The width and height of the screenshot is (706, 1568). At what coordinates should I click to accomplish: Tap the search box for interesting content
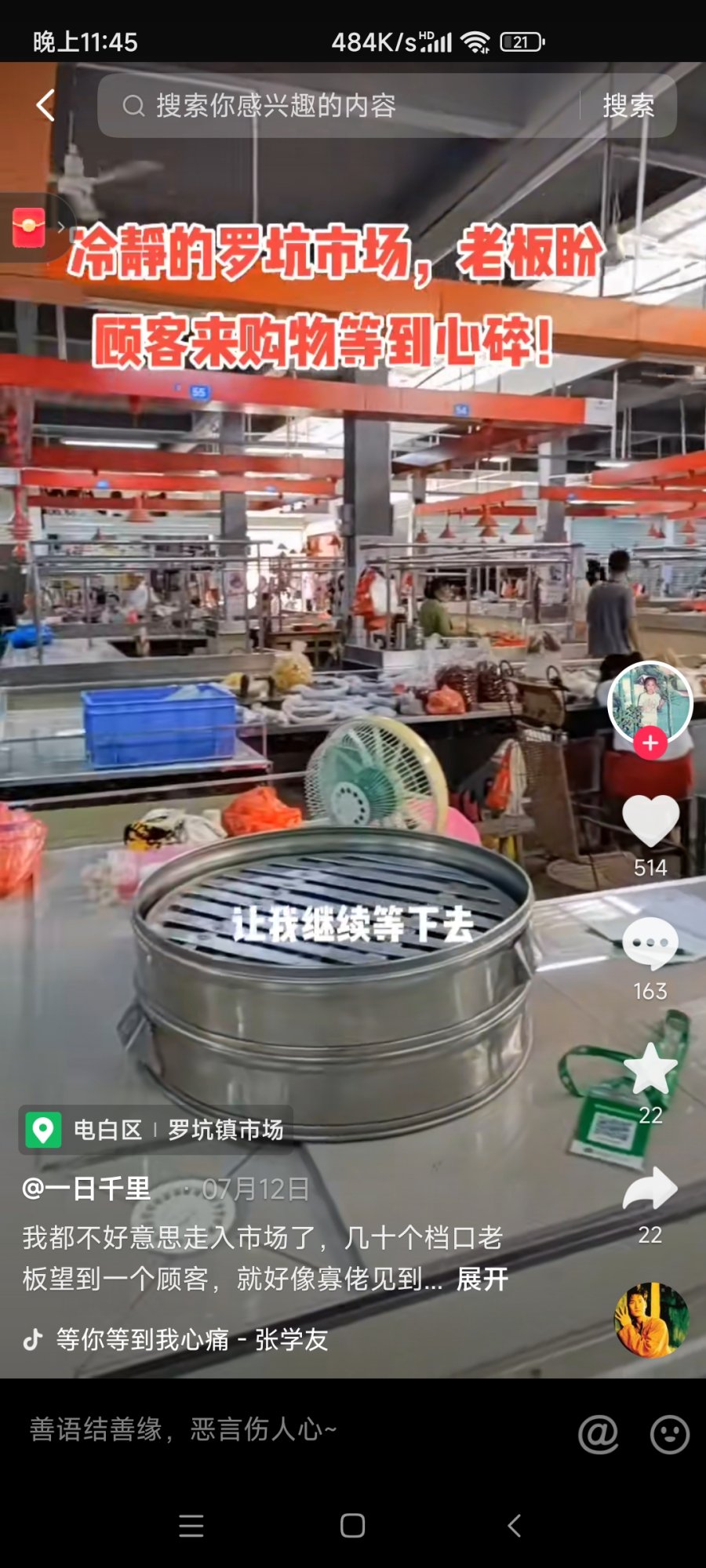(337, 106)
